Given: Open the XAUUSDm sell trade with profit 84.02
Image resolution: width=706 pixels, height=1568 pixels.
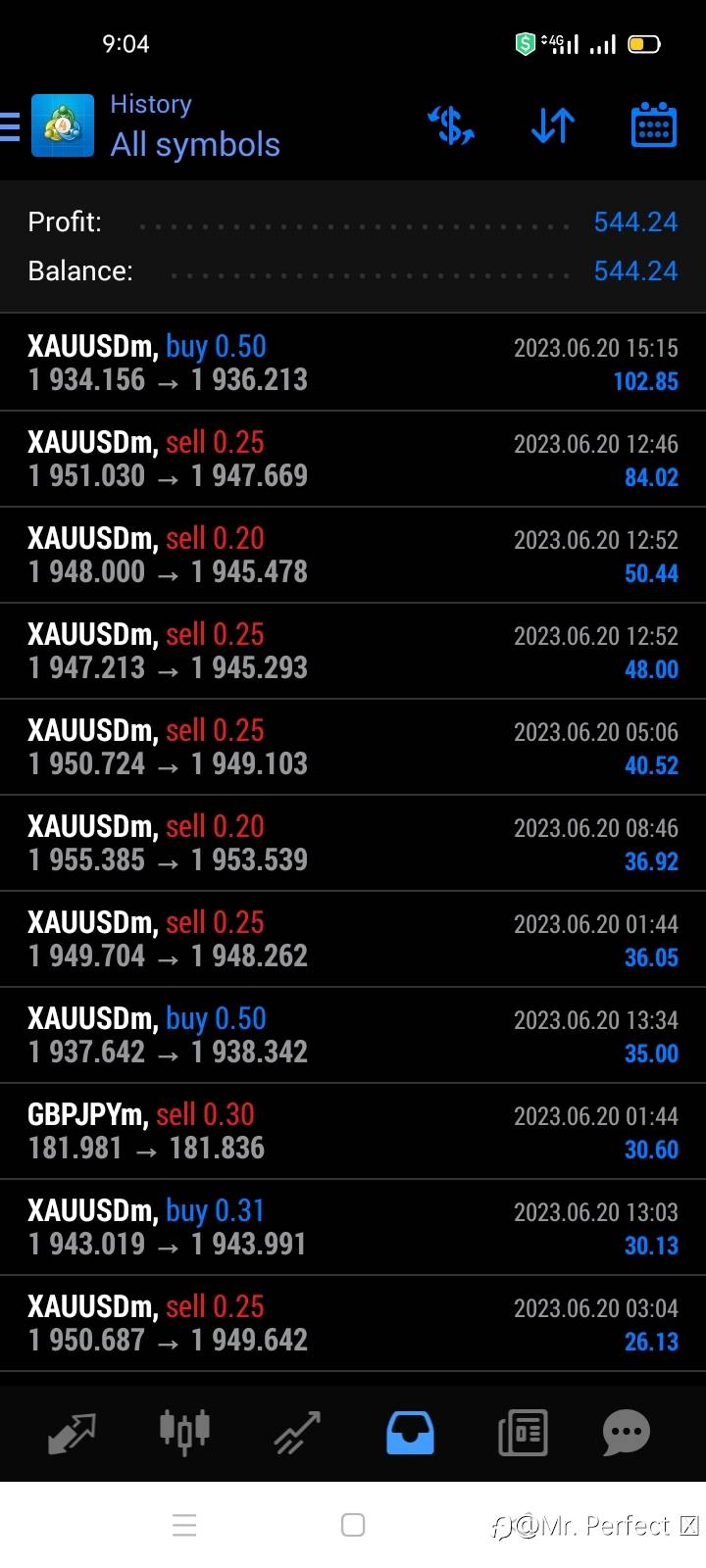Looking at the screenshot, I should pos(353,459).
